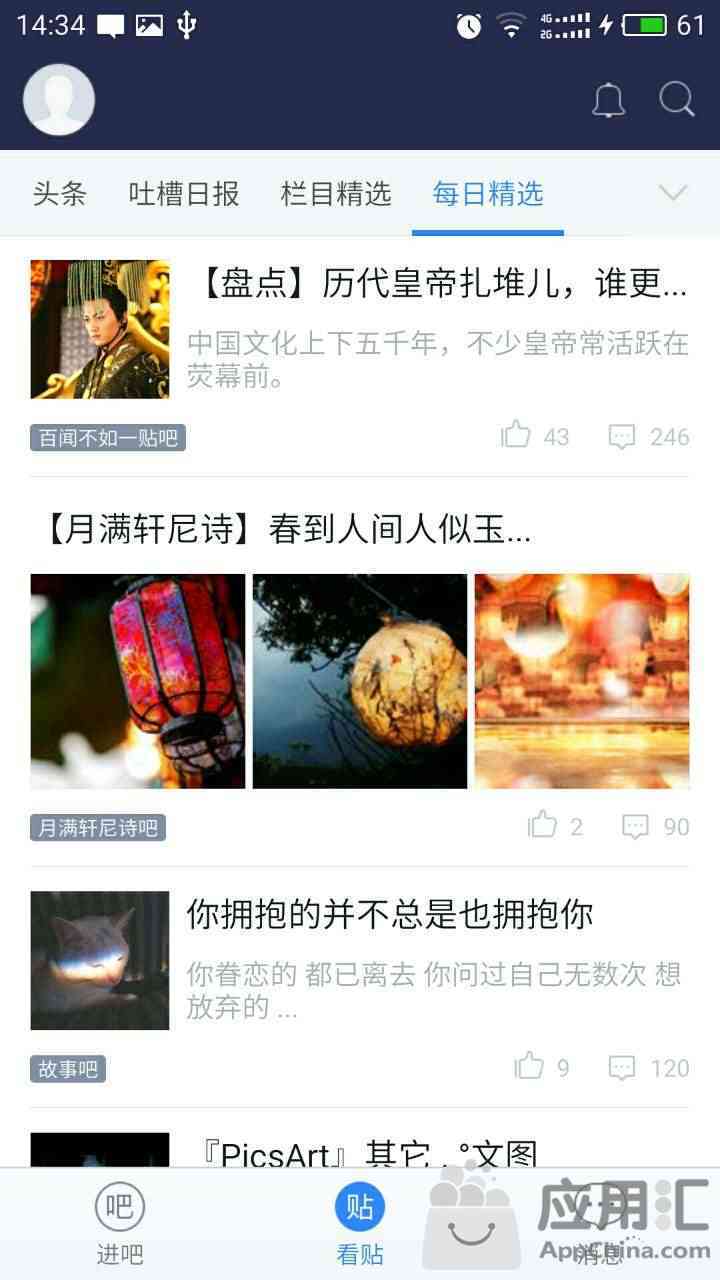720x1280 pixels.
Task: Open the 百闻不如一贴吧 tag
Action: click(108, 438)
